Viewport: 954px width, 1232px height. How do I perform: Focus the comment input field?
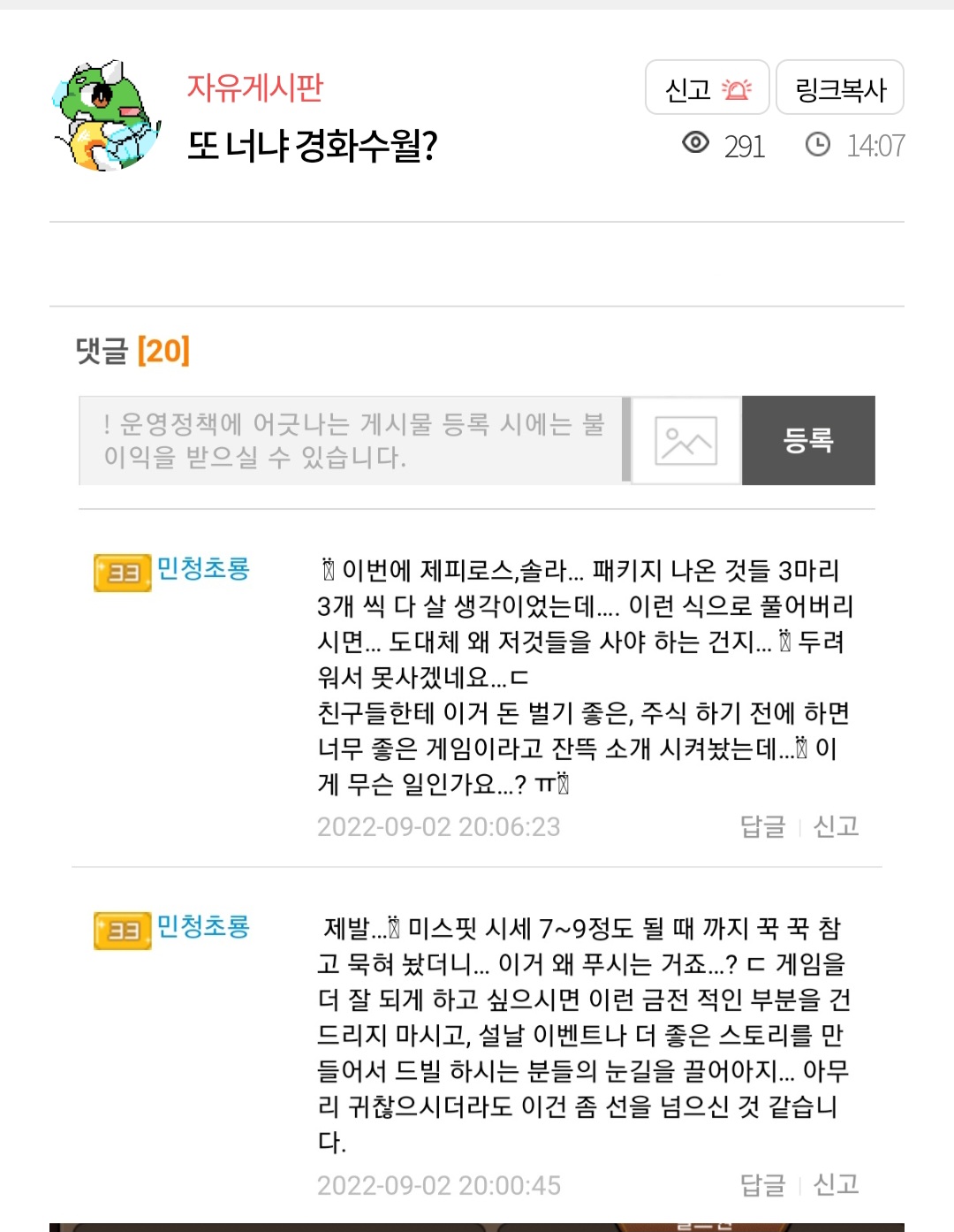tap(353, 440)
